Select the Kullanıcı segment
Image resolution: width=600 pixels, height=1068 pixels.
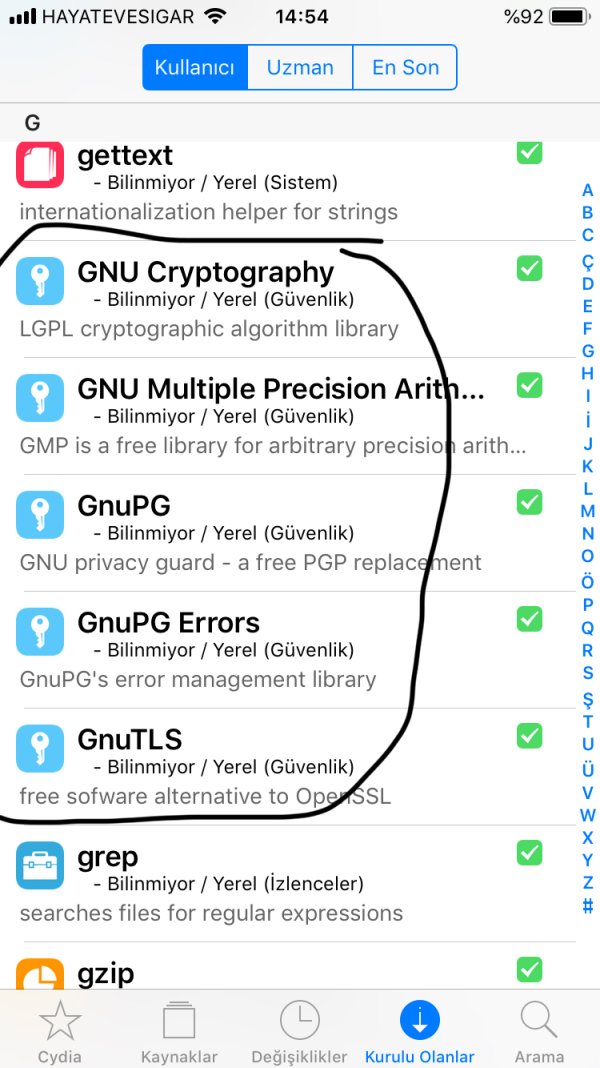coord(195,68)
